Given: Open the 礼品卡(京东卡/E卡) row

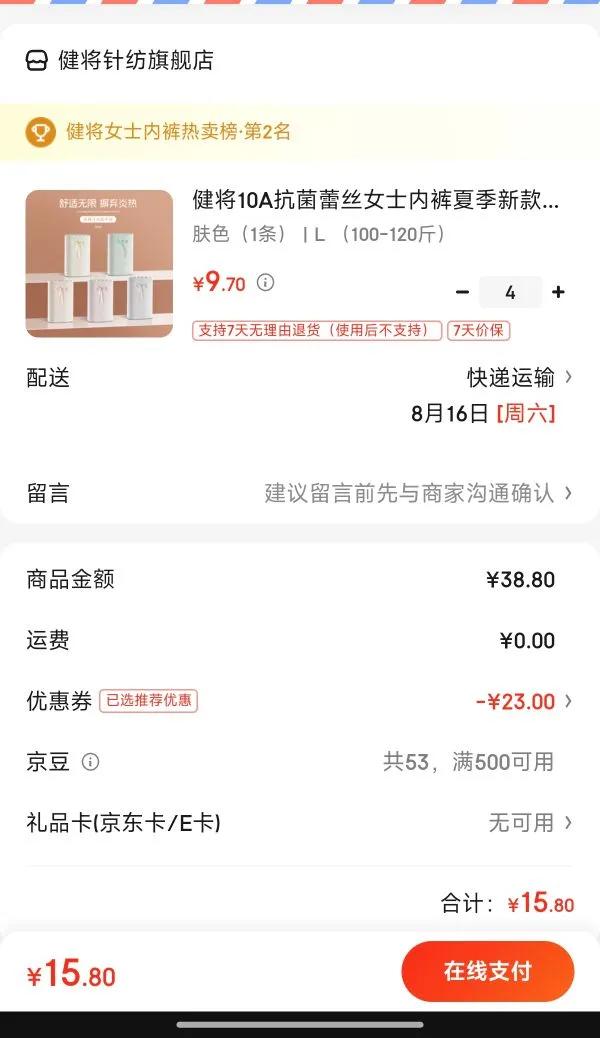Looking at the screenshot, I should [300, 823].
